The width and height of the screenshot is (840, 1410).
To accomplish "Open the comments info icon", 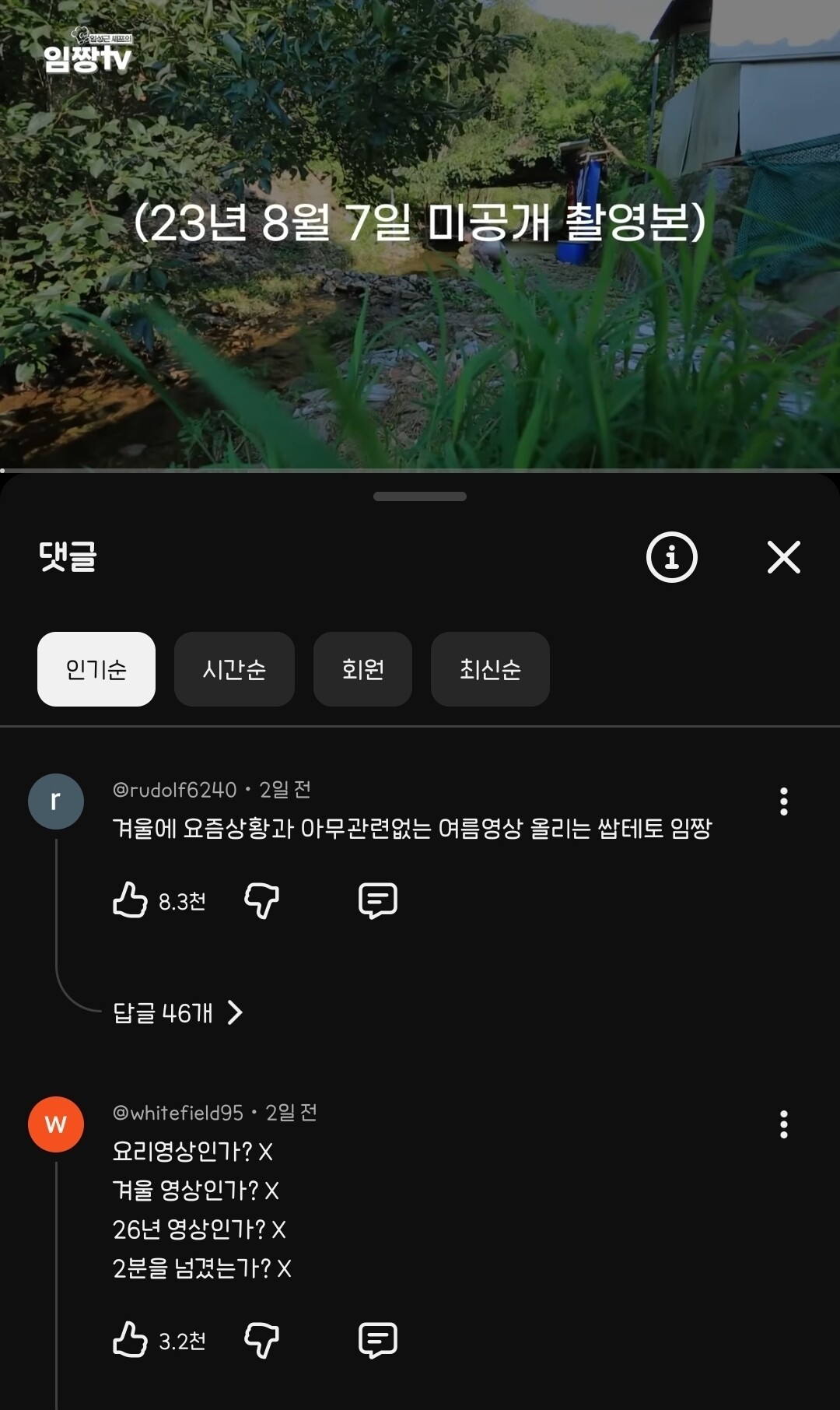I will click(671, 557).
